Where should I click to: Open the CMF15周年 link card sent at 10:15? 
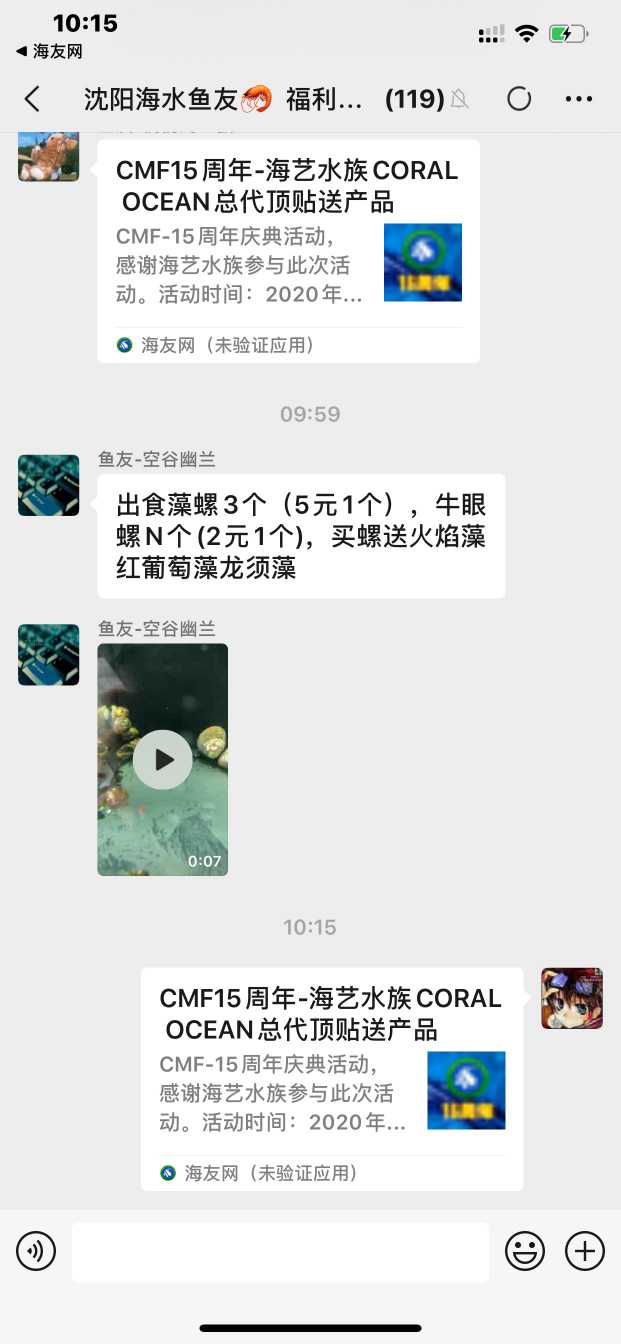point(331,1078)
